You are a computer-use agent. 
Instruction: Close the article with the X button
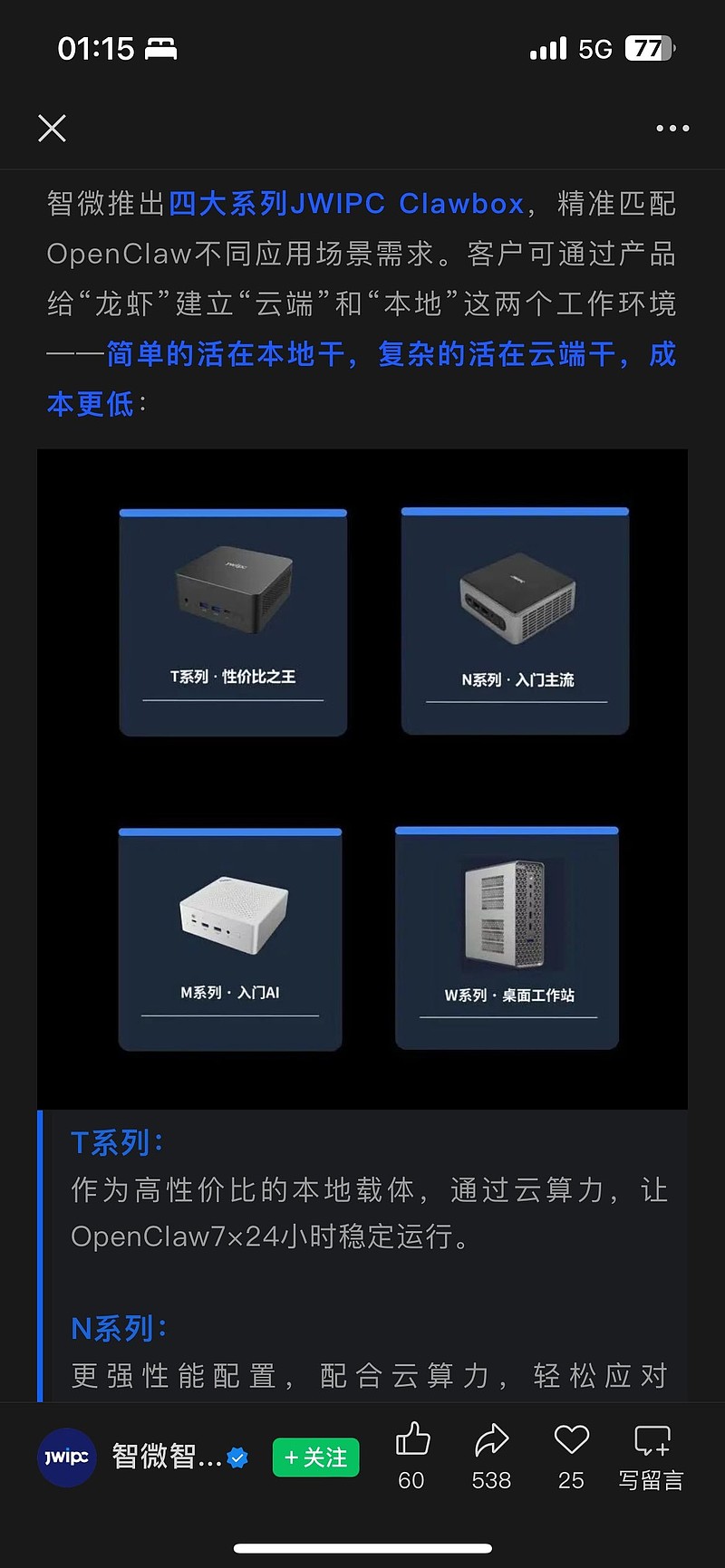(52, 128)
